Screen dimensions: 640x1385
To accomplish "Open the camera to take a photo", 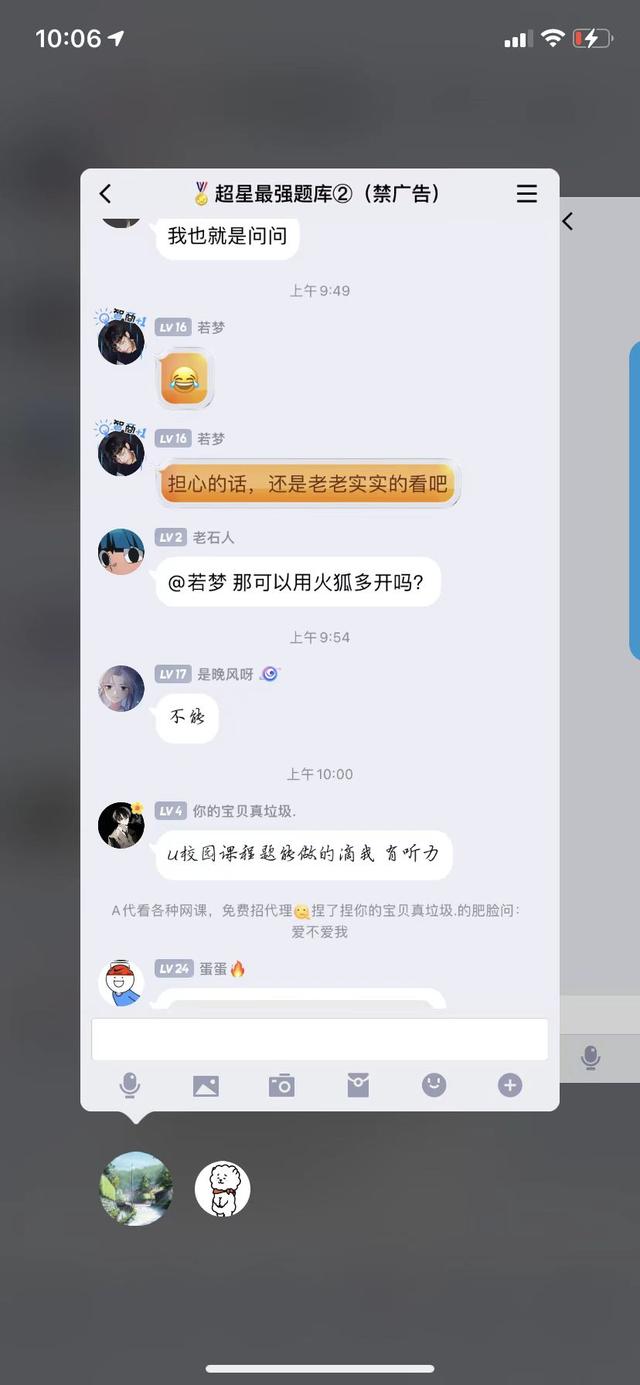I will [282, 1085].
